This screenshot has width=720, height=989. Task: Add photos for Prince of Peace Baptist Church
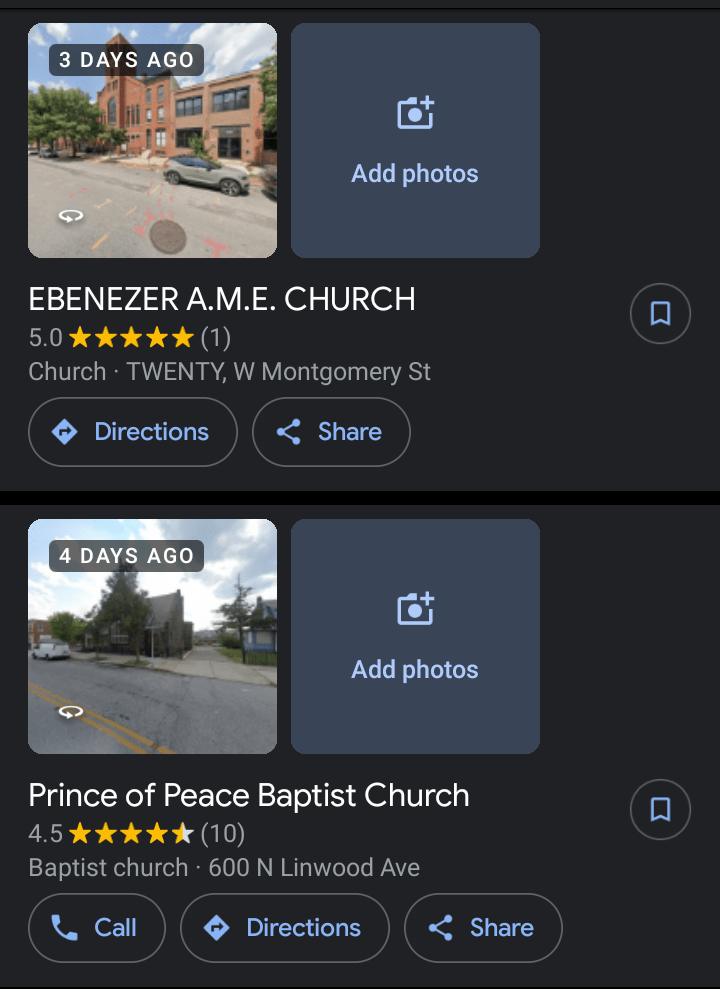[x=415, y=637]
